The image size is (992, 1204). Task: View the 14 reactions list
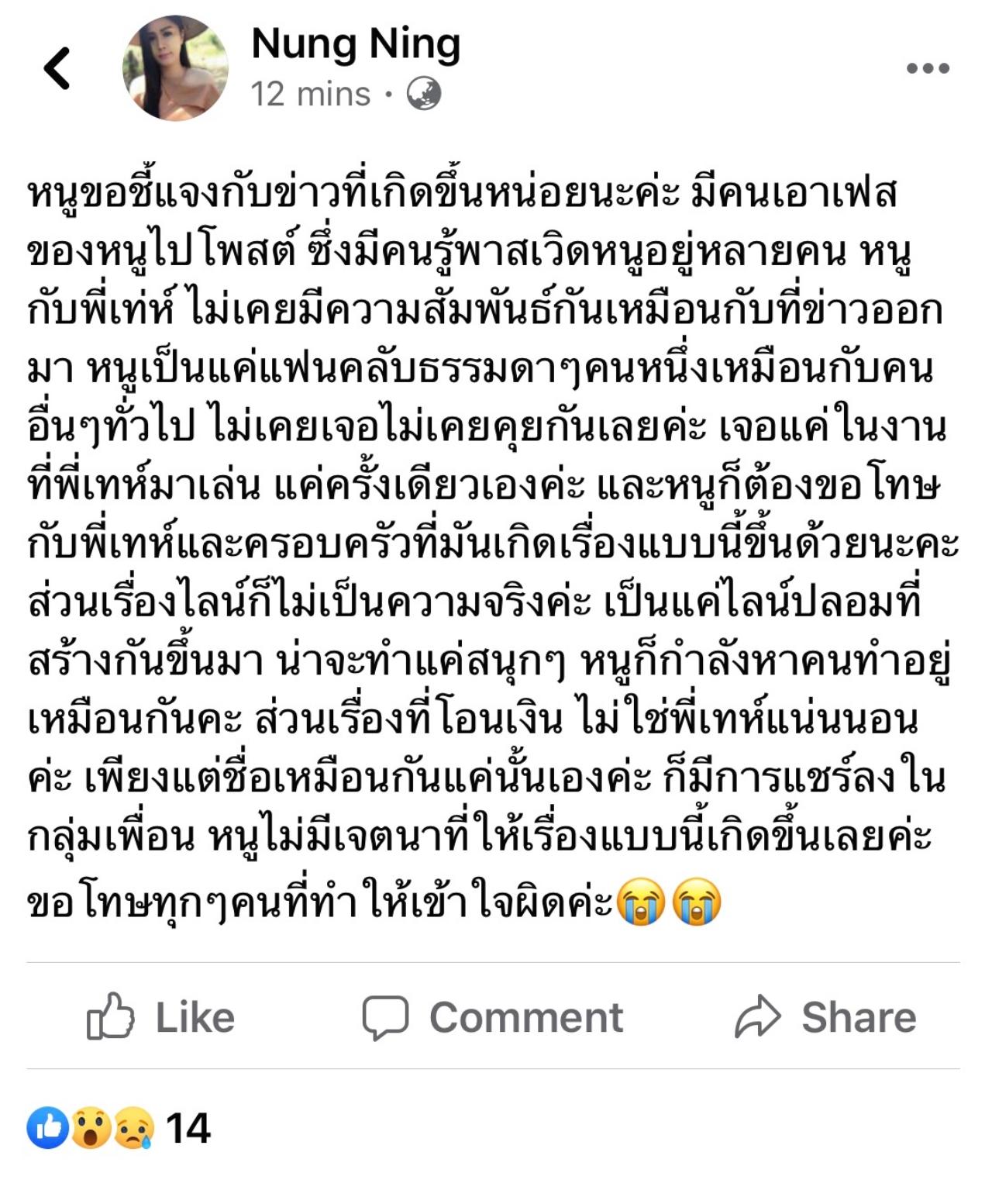119,1128
